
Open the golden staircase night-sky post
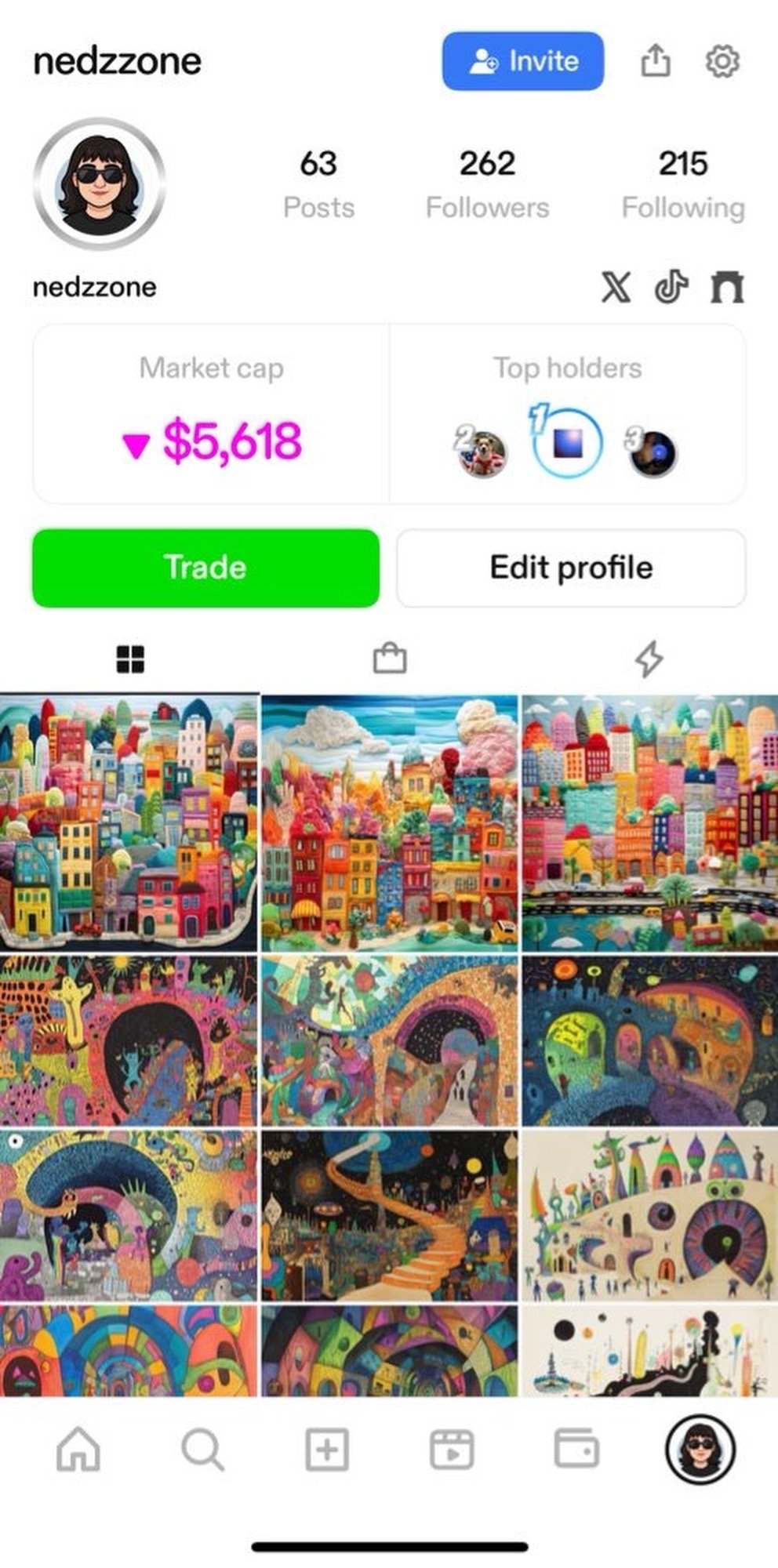tap(389, 1216)
